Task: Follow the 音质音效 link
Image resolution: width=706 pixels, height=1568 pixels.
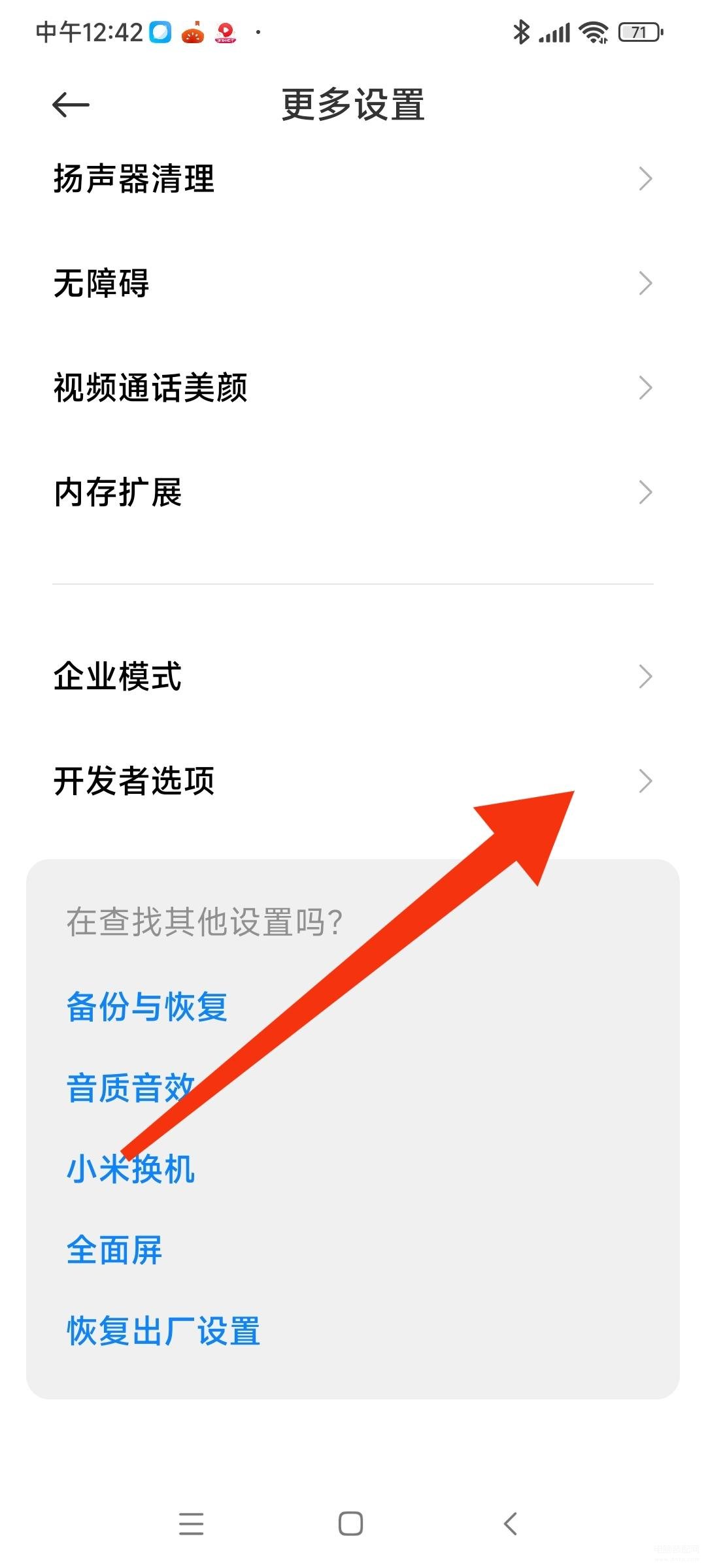Action: (x=131, y=1088)
